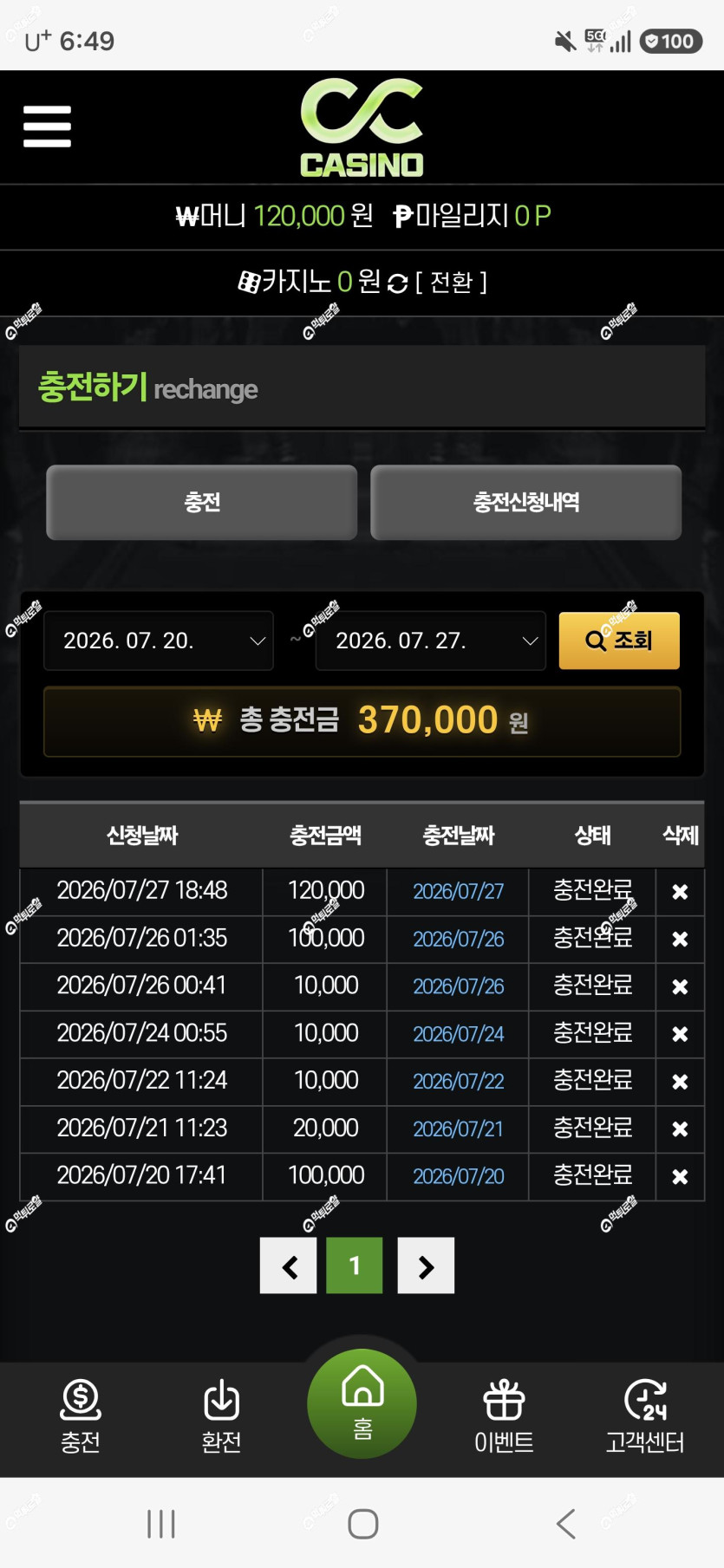
Task: Open the start date 2026. 07. 20. picker
Action: tap(159, 641)
